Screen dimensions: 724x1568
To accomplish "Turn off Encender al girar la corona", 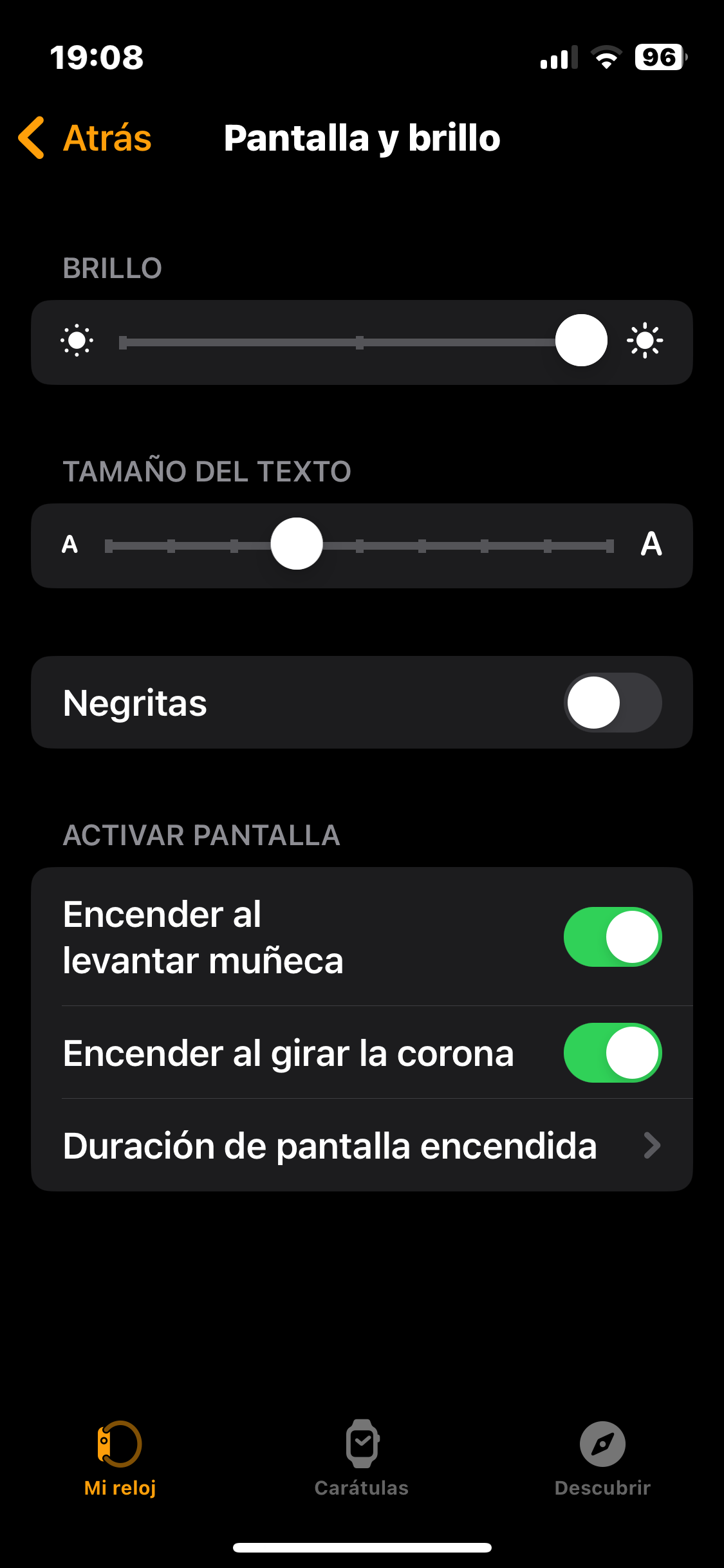I will tap(612, 1052).
